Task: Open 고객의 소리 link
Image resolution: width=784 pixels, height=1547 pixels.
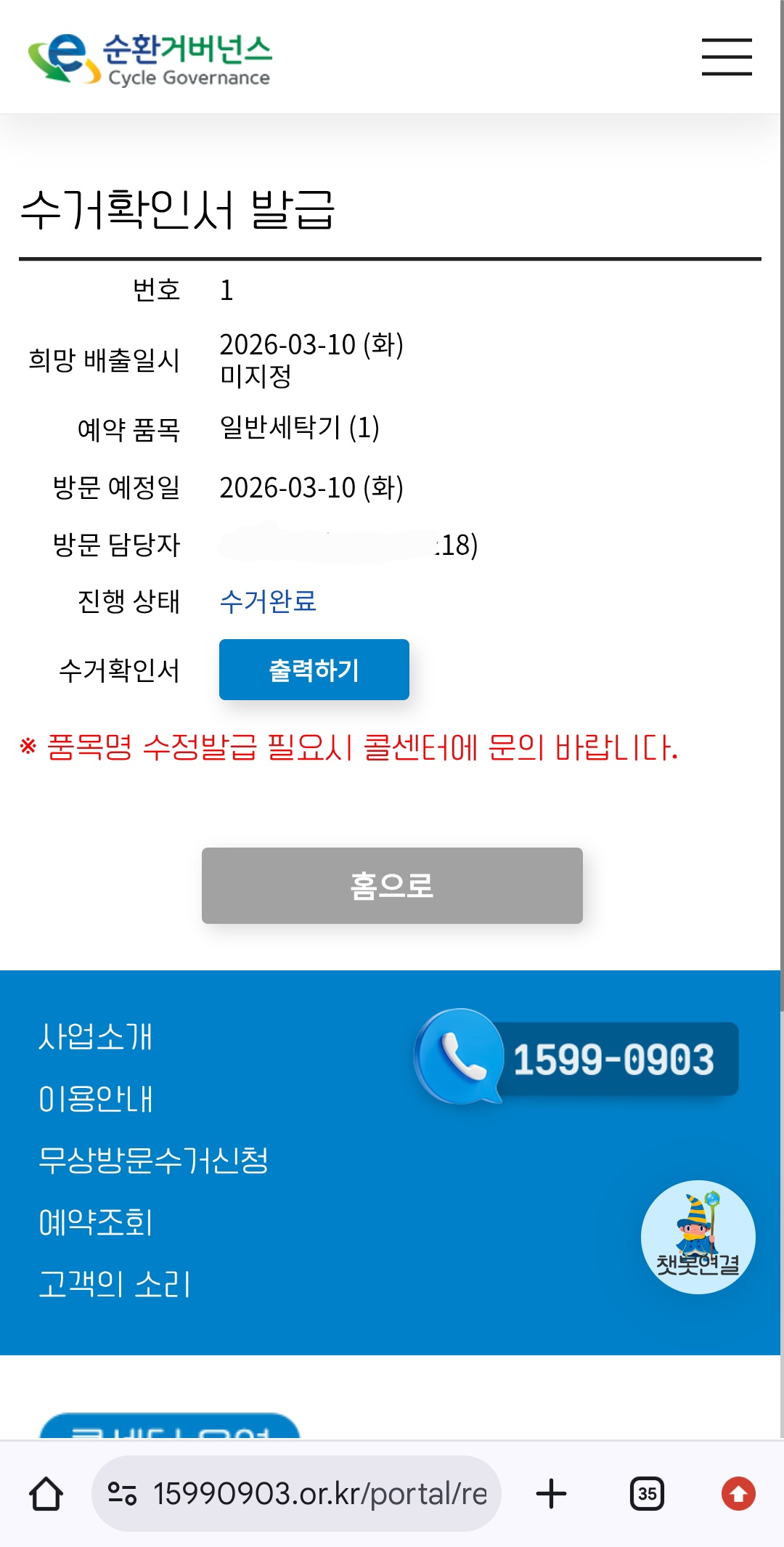Action: pyautogui.click(x=114, y=1284)
